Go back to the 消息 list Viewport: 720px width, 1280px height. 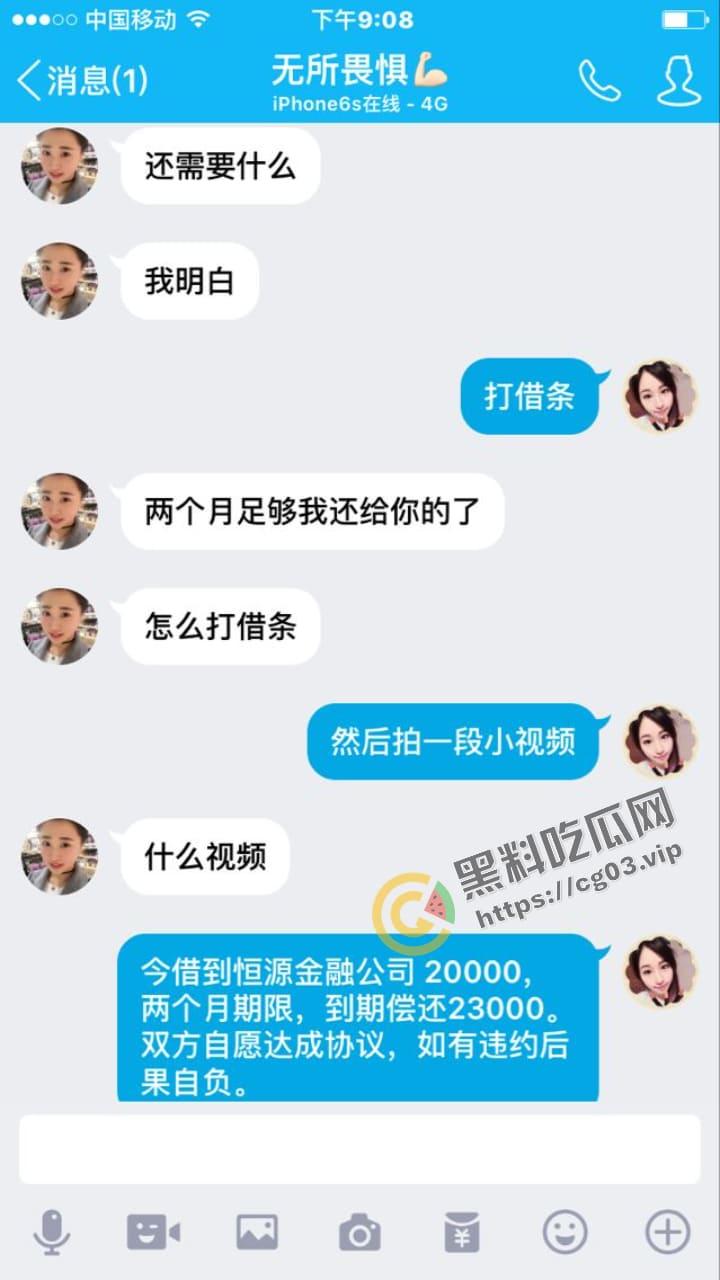80,80
